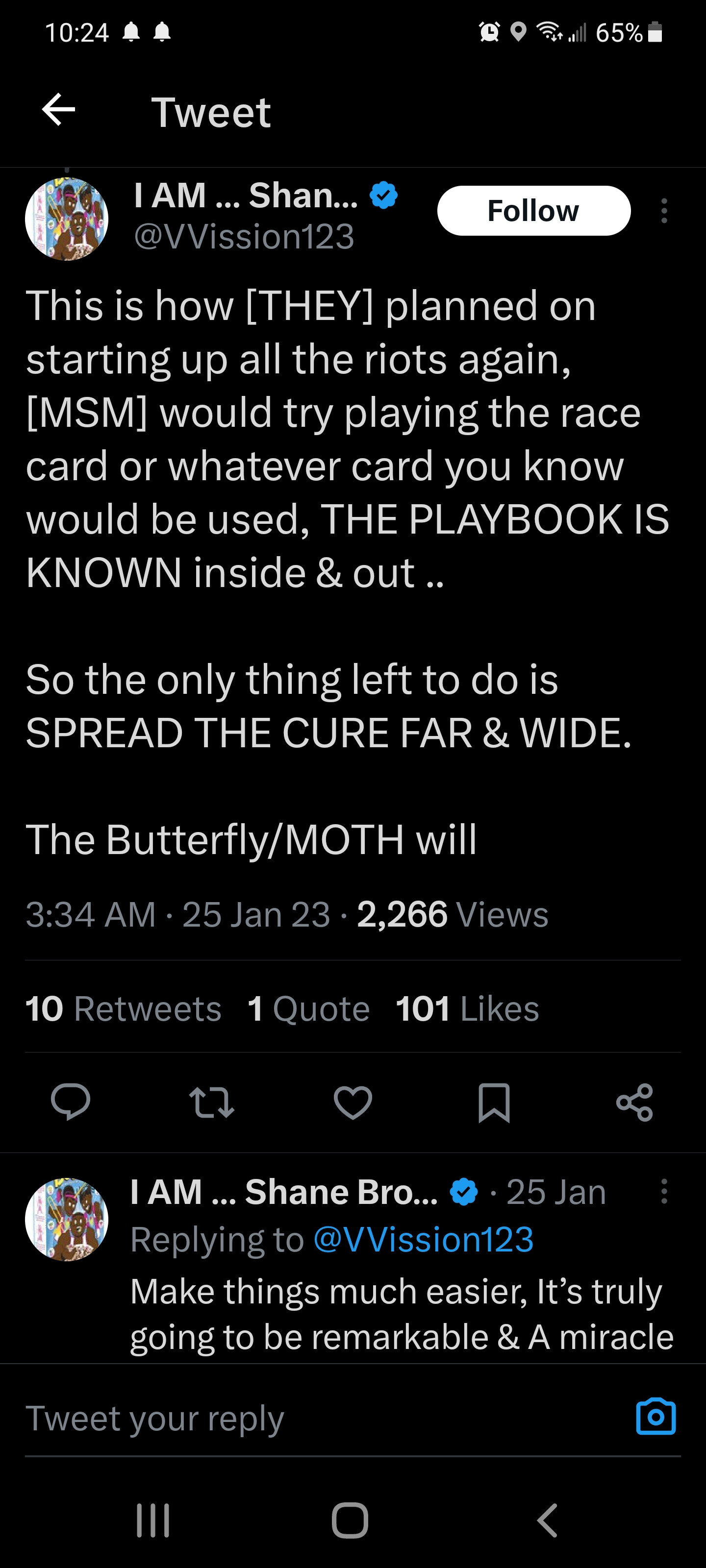The width and height of the screenshot is (706, 1568).
Task: Open the system recent apps button
Action: 153,1520
